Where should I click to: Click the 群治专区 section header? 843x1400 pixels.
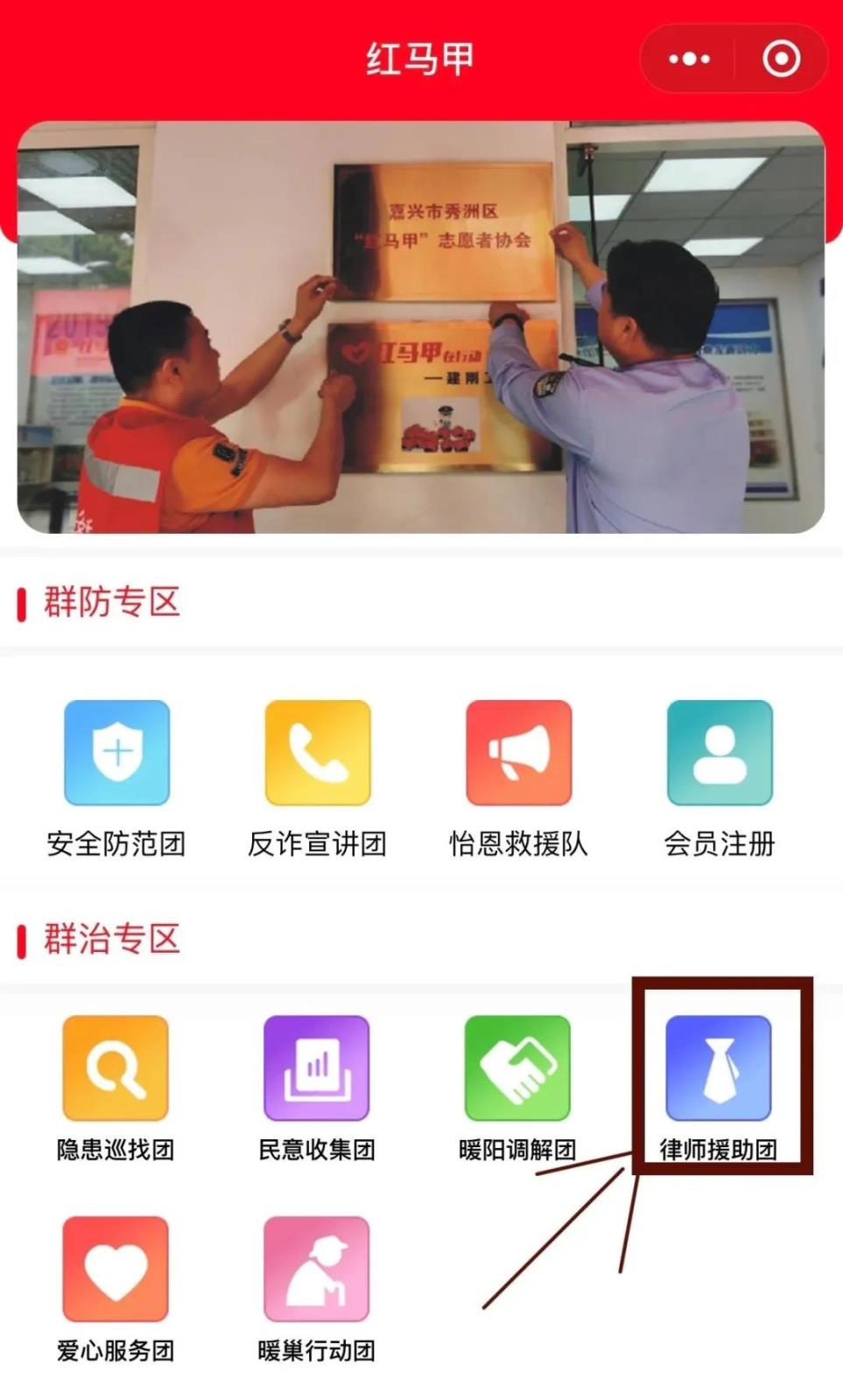tap(108, 941)
